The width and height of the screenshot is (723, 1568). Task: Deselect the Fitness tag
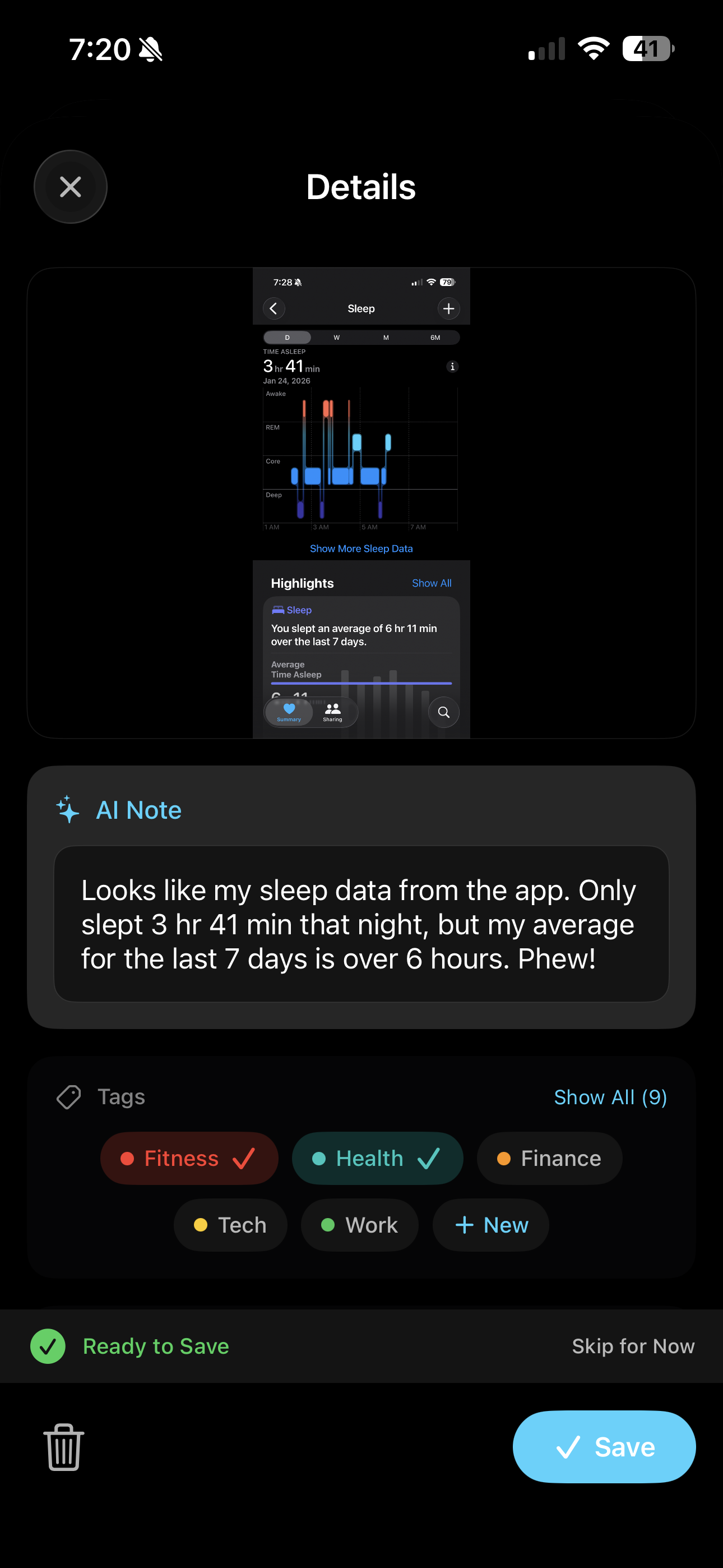[189, 1159]
